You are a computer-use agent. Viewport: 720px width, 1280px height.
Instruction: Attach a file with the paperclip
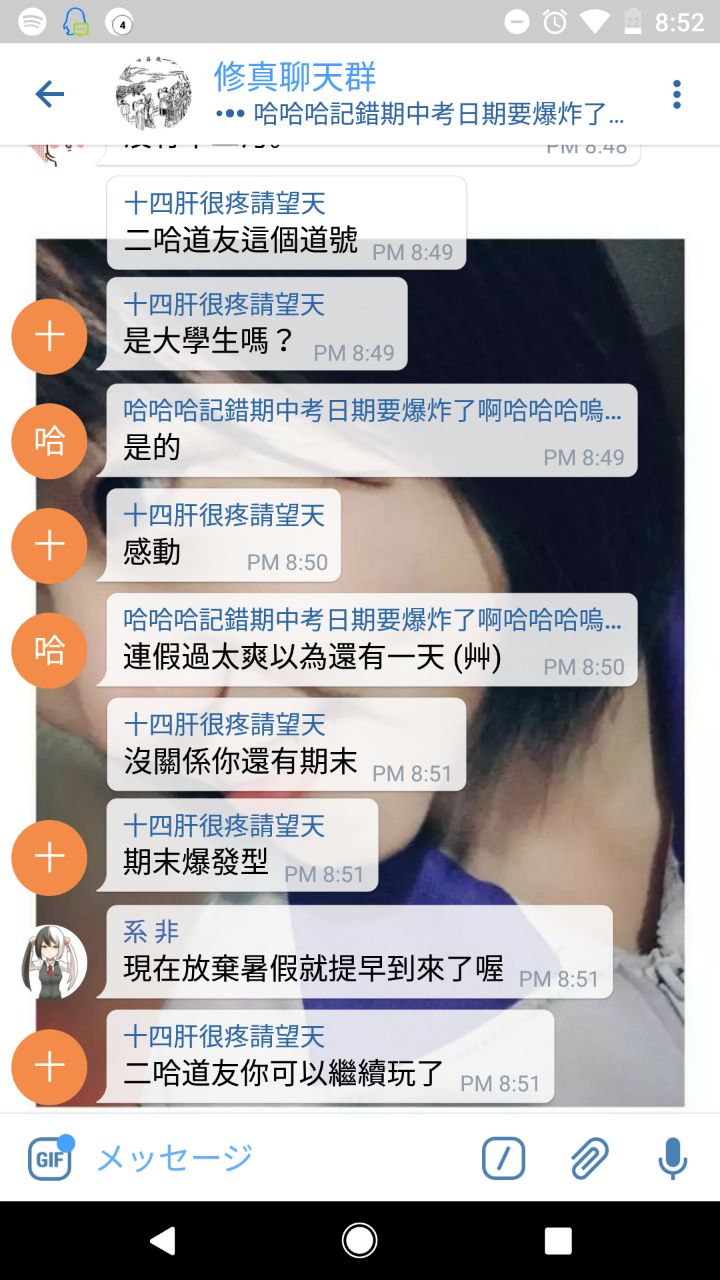point(590,1158)
